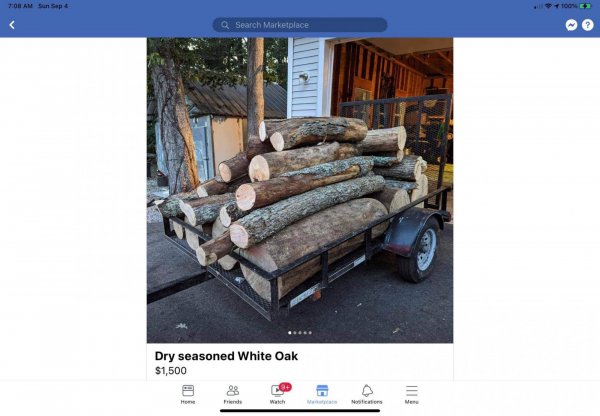
Task: Check the Notifications tab
Action: [367, 393]
